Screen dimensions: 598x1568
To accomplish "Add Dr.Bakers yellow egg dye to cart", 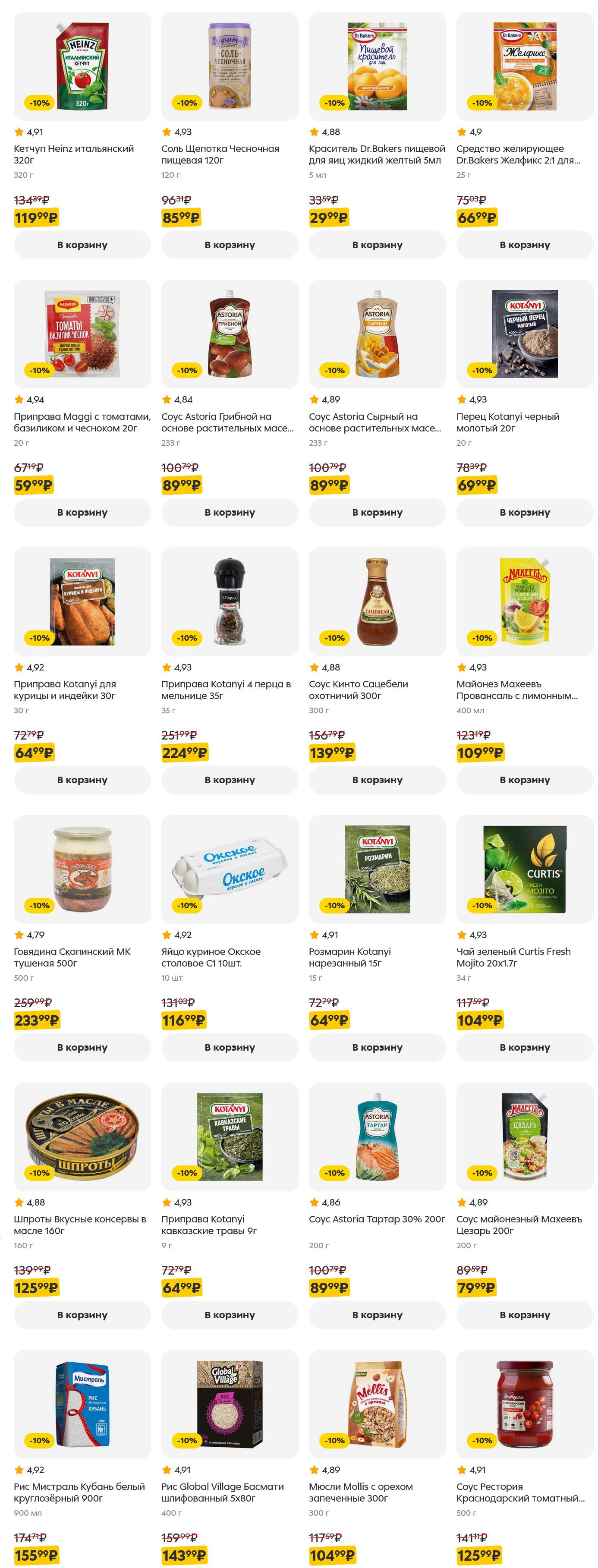I will tap(377, 245).
